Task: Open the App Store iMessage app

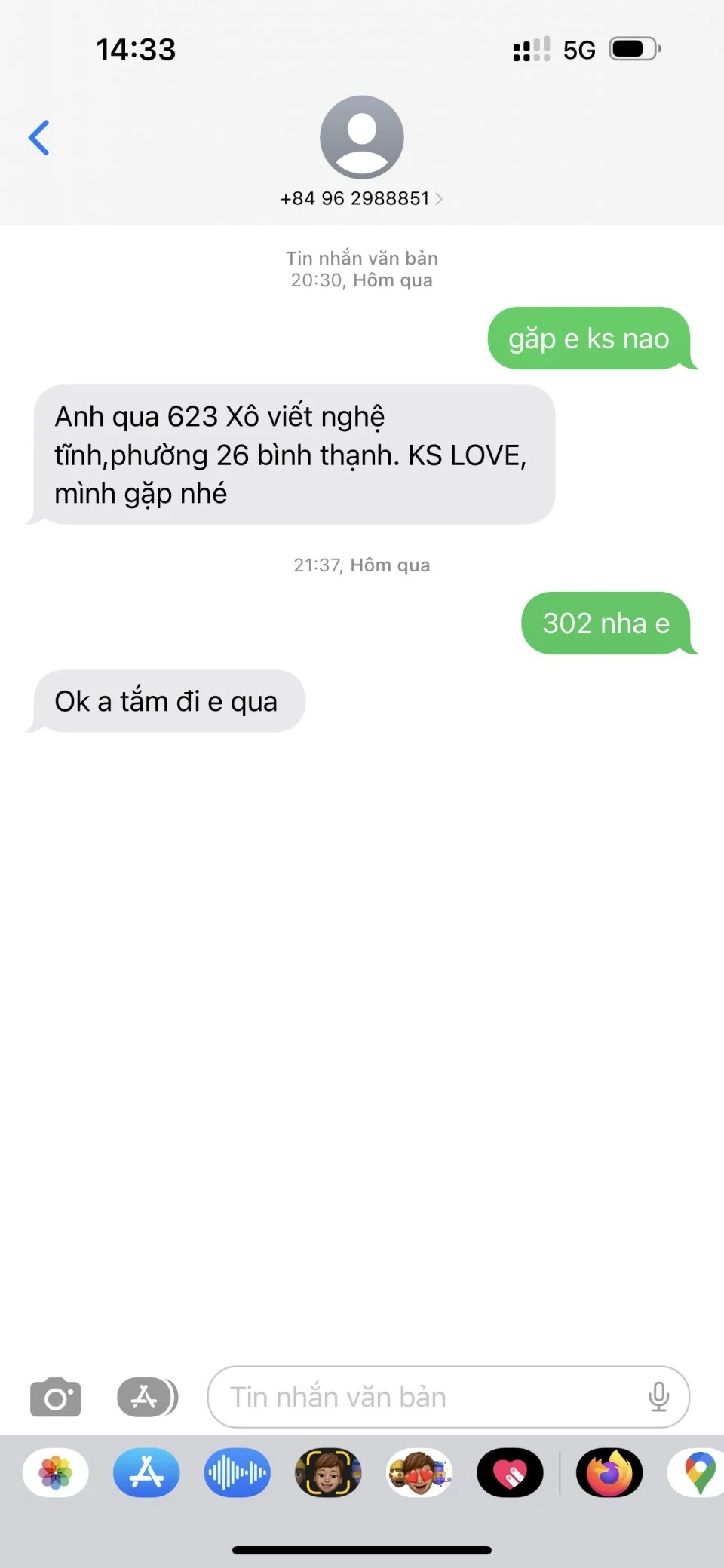Action: 146,1472
